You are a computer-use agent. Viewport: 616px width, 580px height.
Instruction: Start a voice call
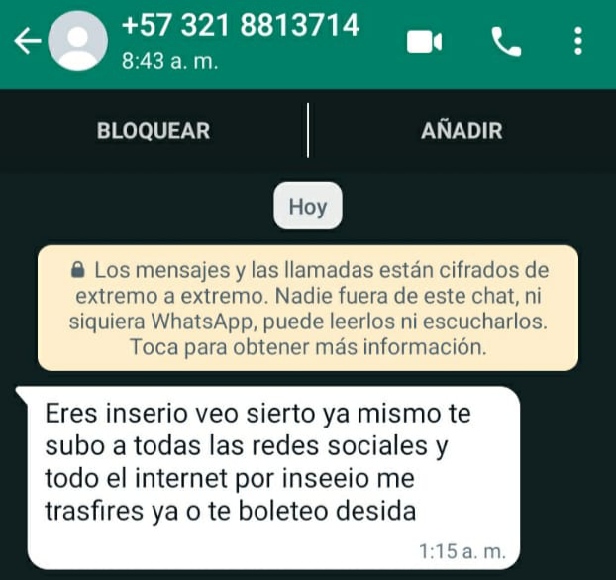click(503, 42)
